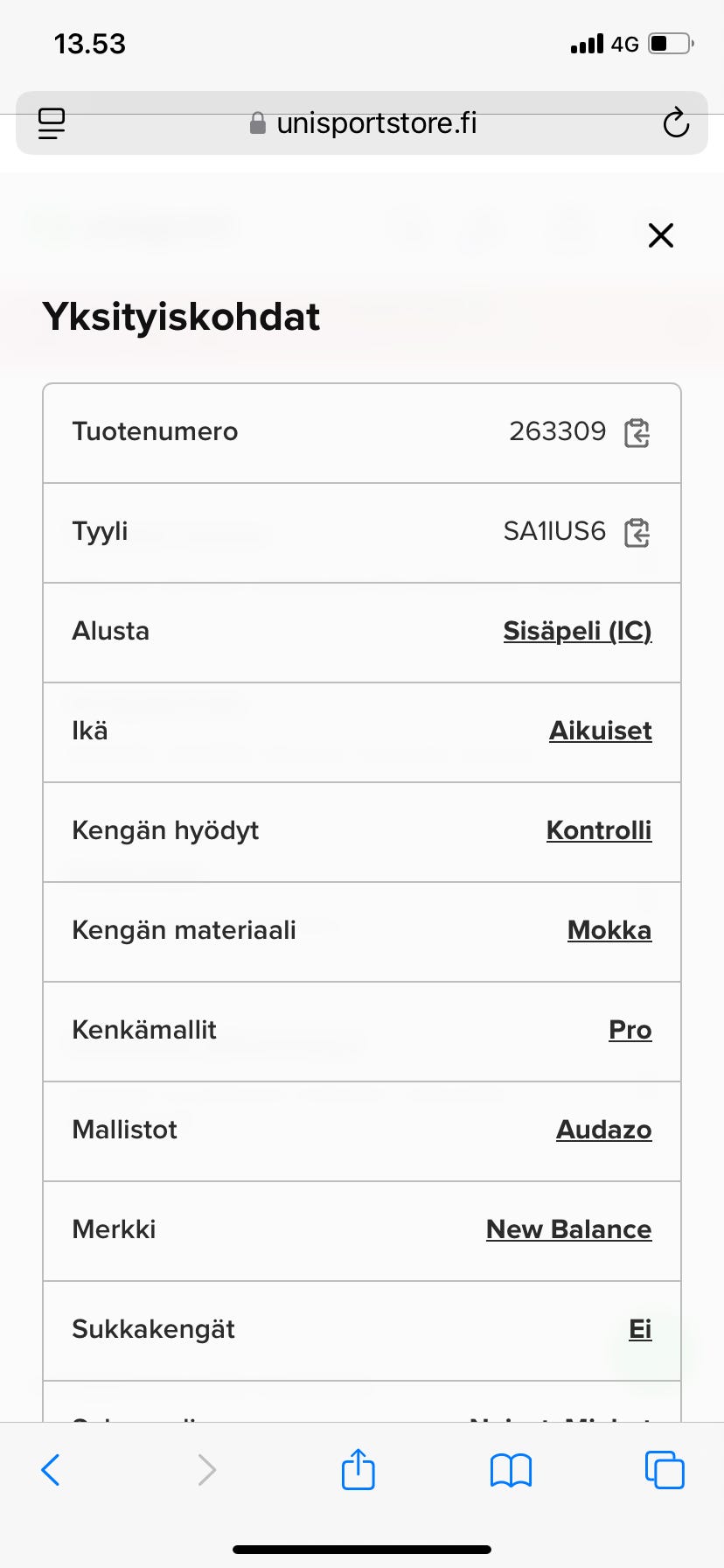Open the Aikuiset age link
The height and width of the screenshot is (1568, 724).
[600, 731]
